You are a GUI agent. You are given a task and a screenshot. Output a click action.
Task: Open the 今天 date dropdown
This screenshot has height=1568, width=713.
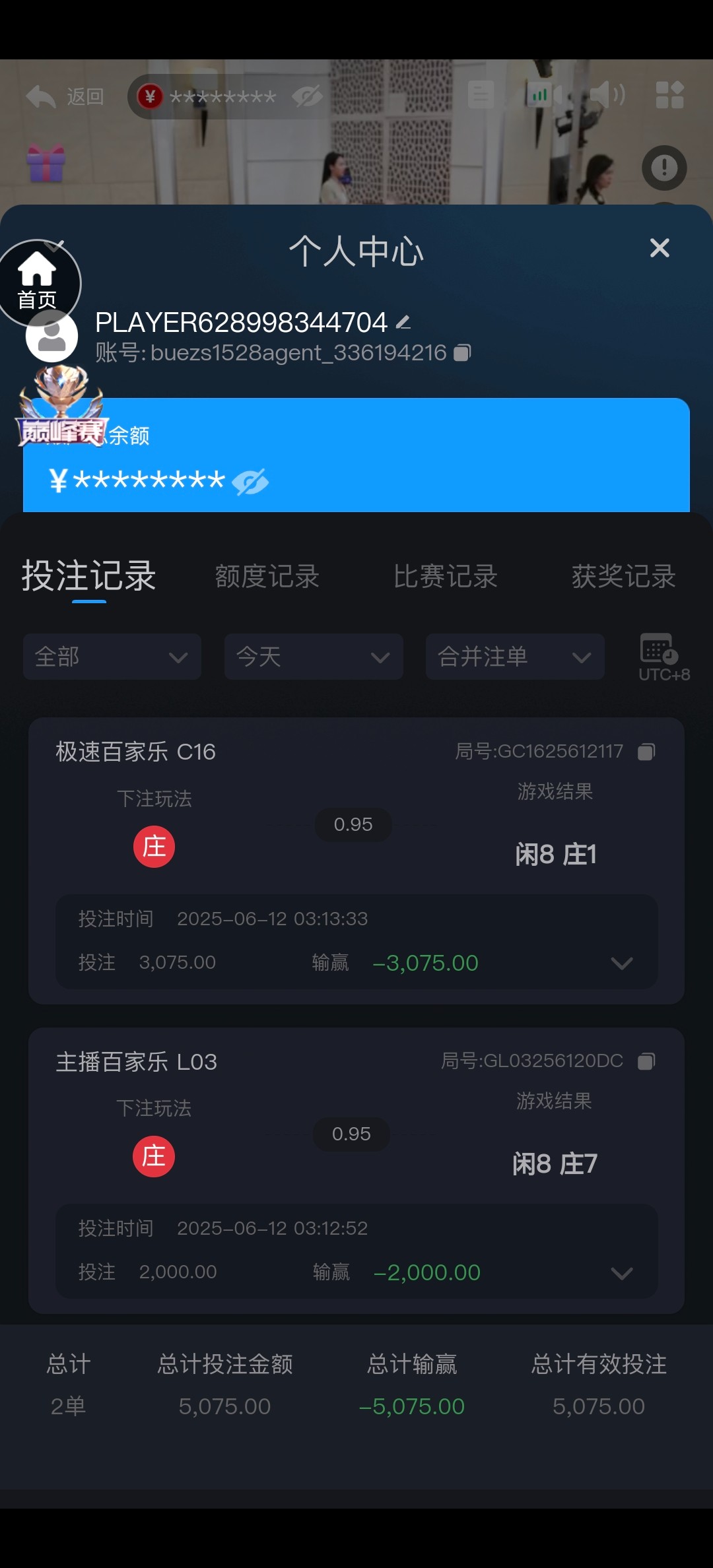pyautogui.click(x=314, y=657)
